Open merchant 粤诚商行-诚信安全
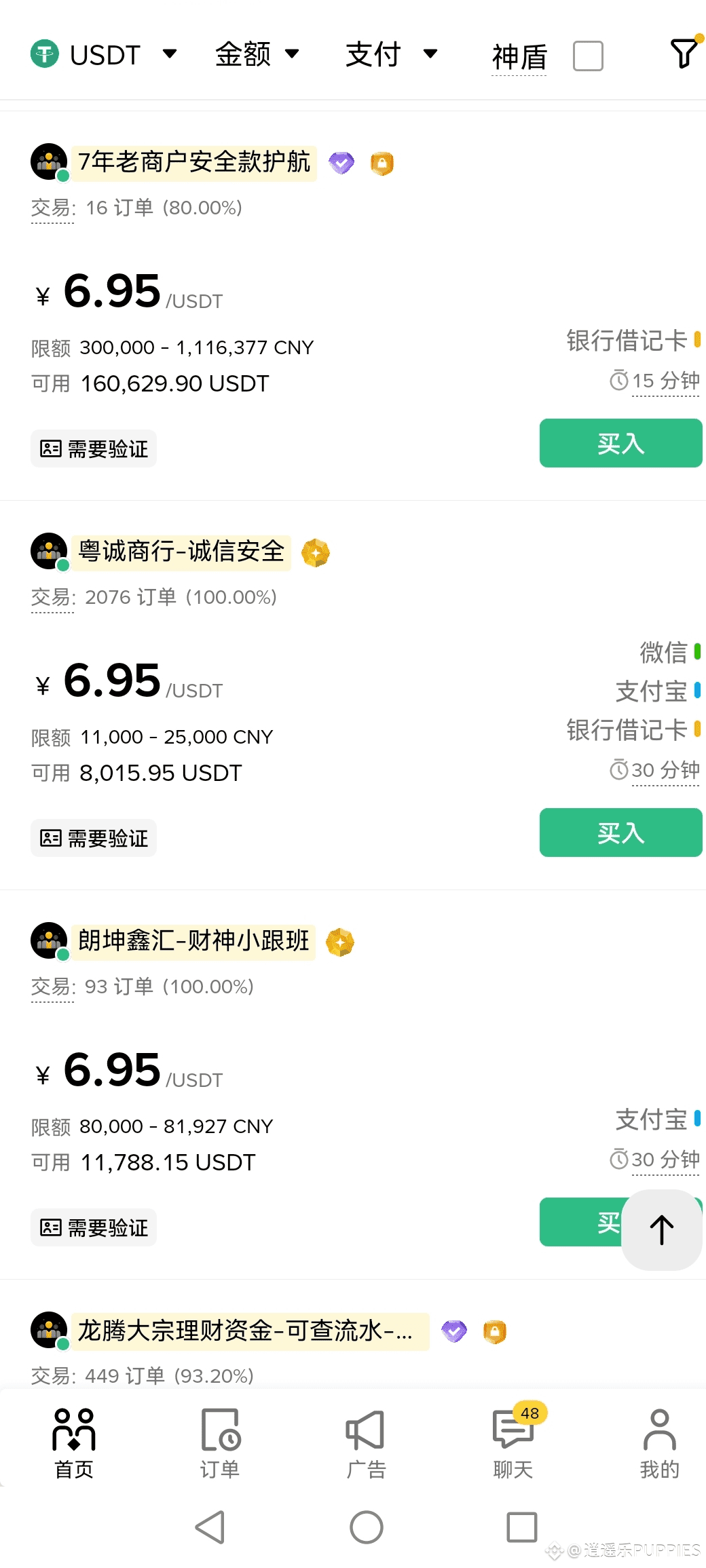The image size is (706, 1568). point(181,552)
